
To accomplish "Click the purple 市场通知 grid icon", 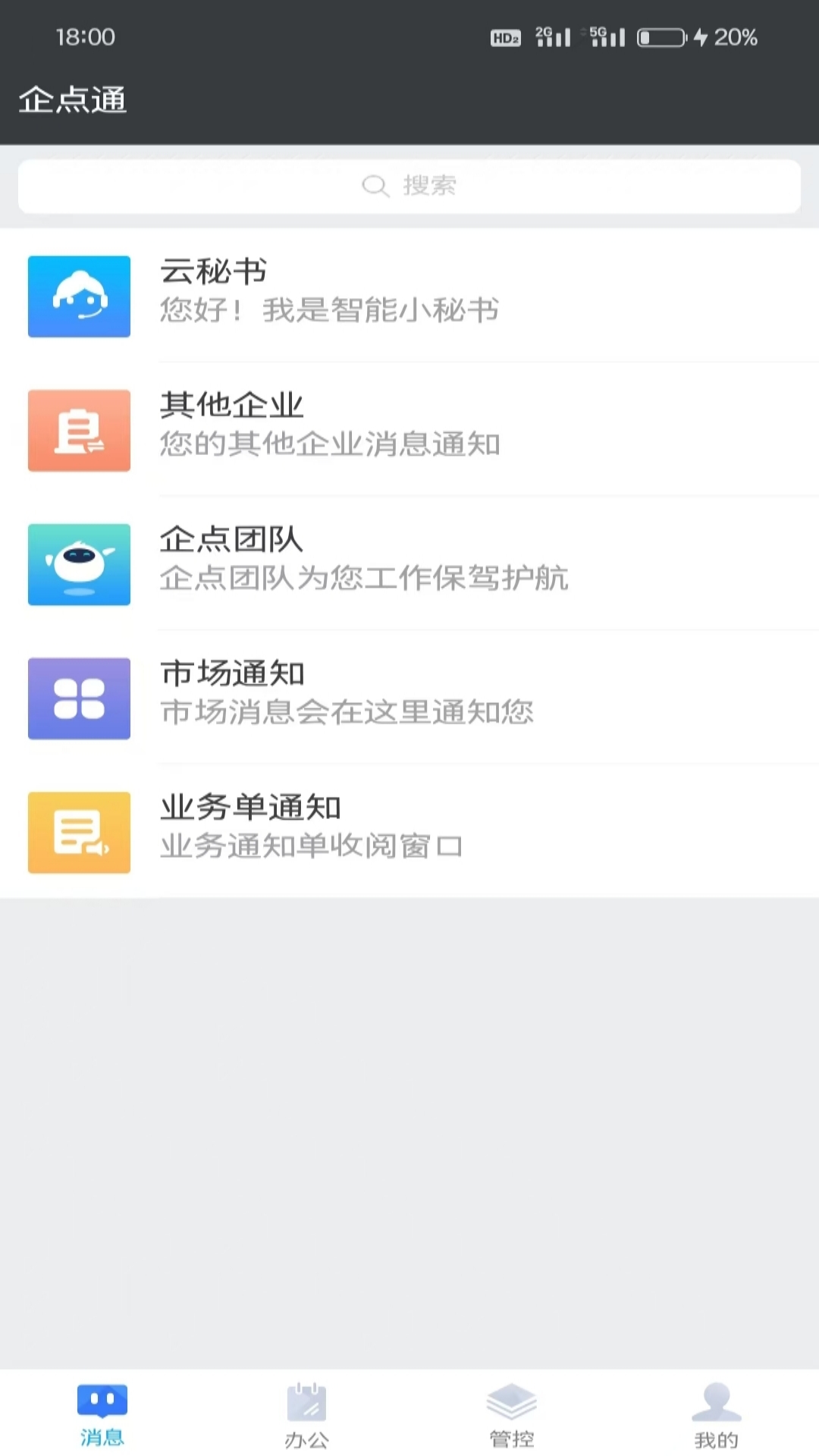I will (x=79, y=698).
